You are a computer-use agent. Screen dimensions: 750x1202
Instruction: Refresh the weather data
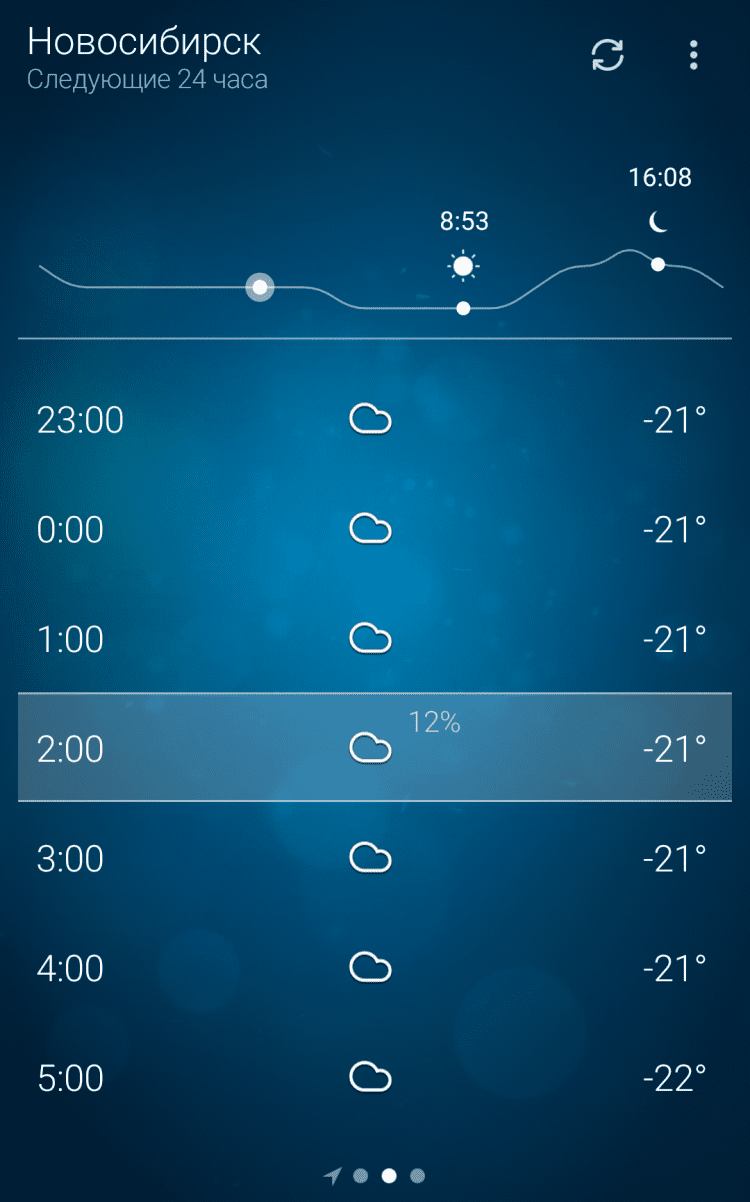608,55
